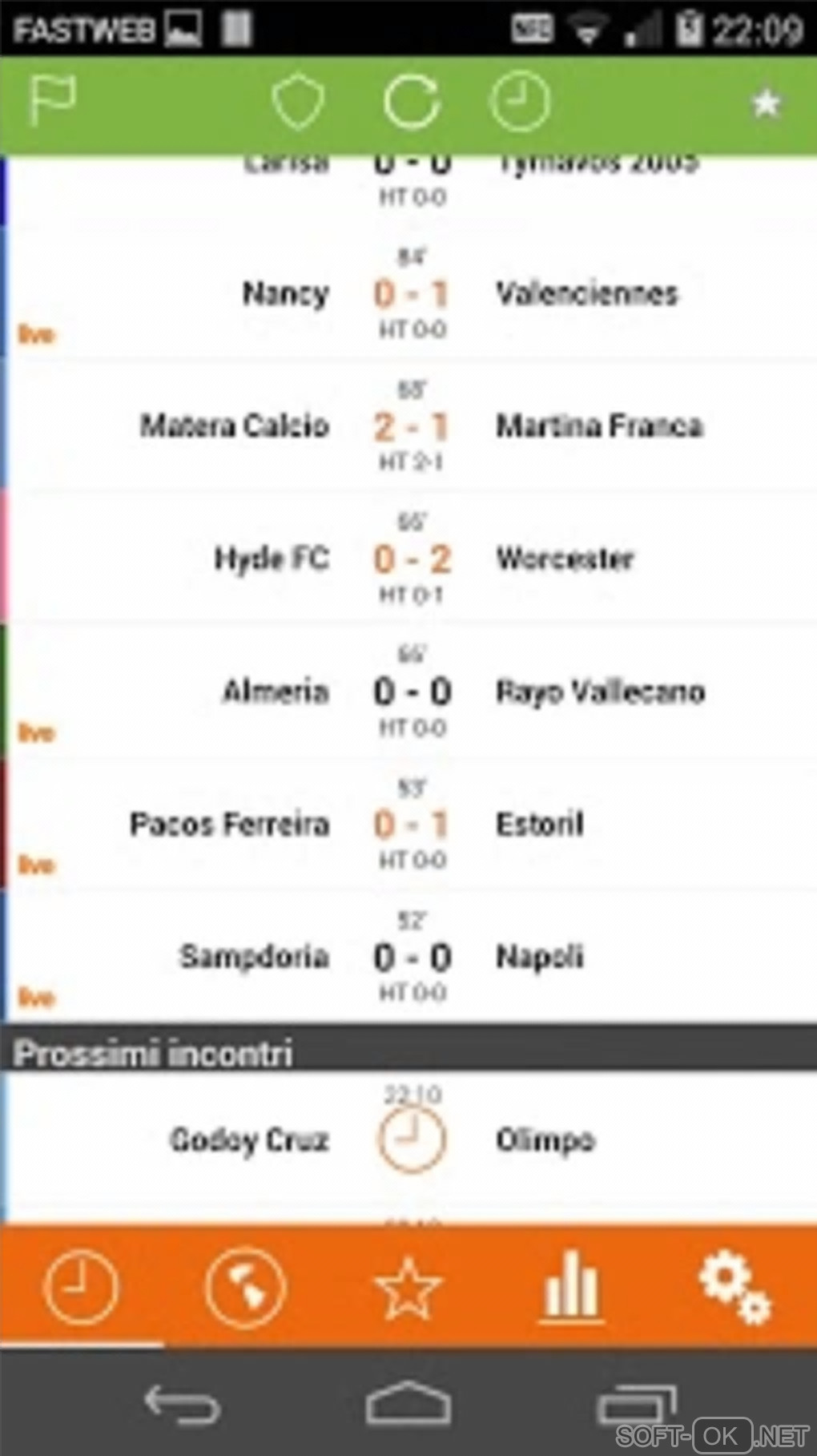Open Almeria vs Rayo Vallecano match

411,692
